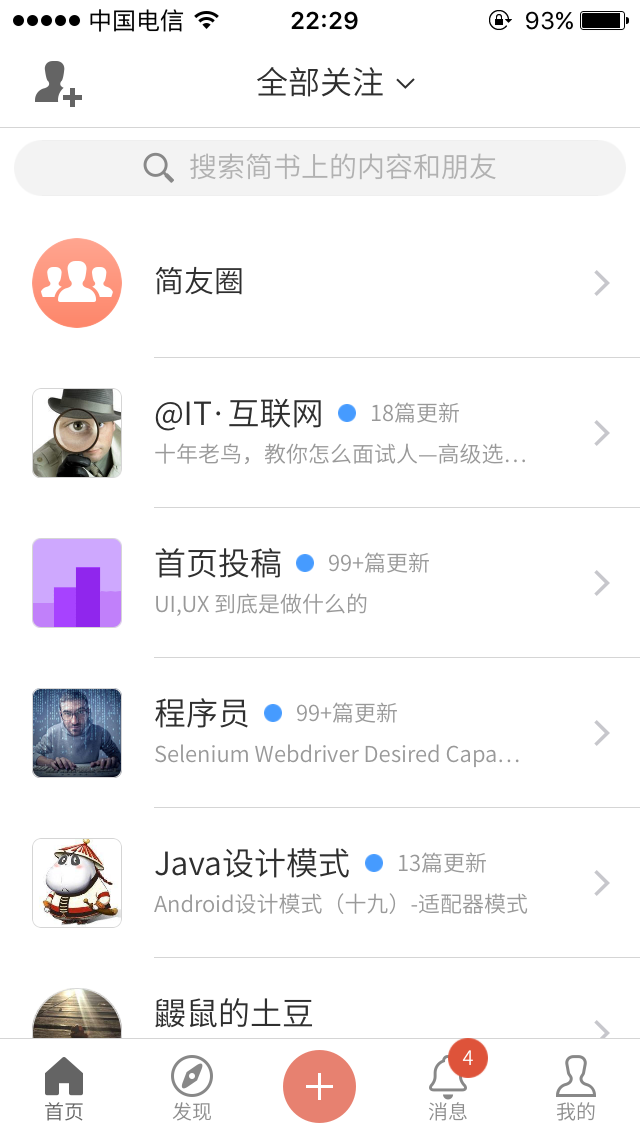Open the 鼹鼠的土豆 row
640x1136 pixels.
tap(320, 1014)
